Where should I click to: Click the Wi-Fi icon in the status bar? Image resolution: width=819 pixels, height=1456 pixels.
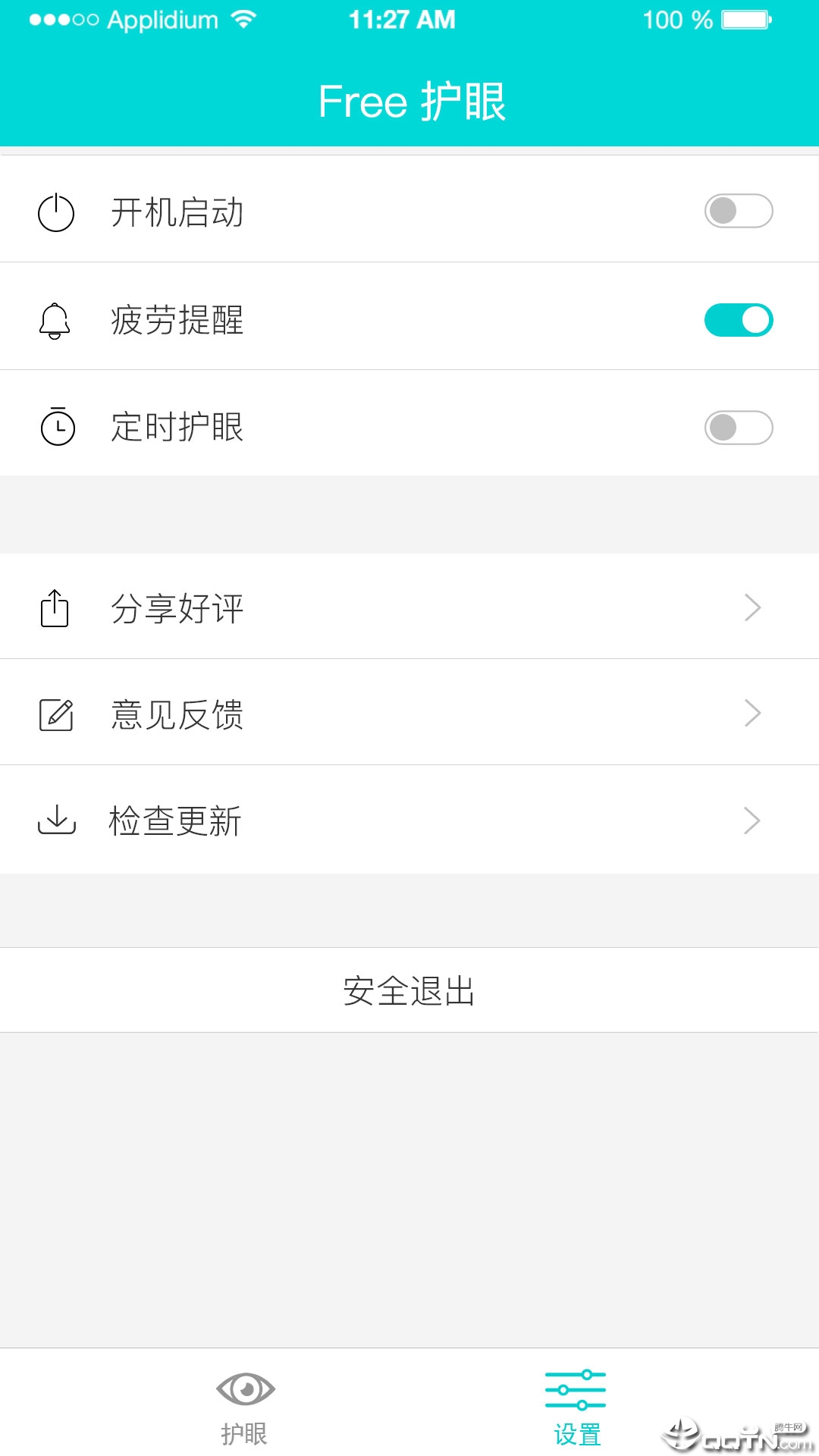241,19
